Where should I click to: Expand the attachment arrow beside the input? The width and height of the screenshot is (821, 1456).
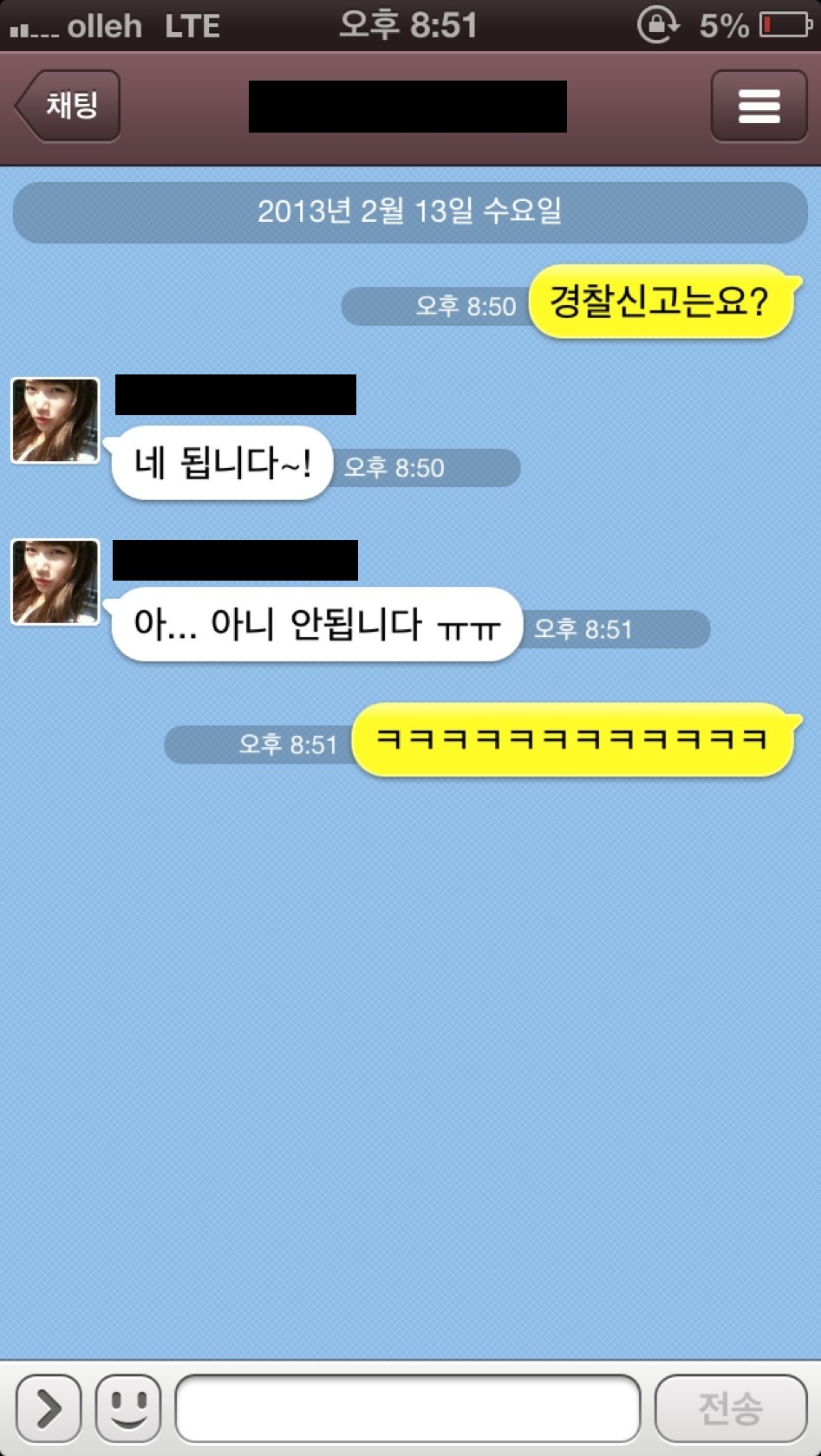tap(49, 1407)
